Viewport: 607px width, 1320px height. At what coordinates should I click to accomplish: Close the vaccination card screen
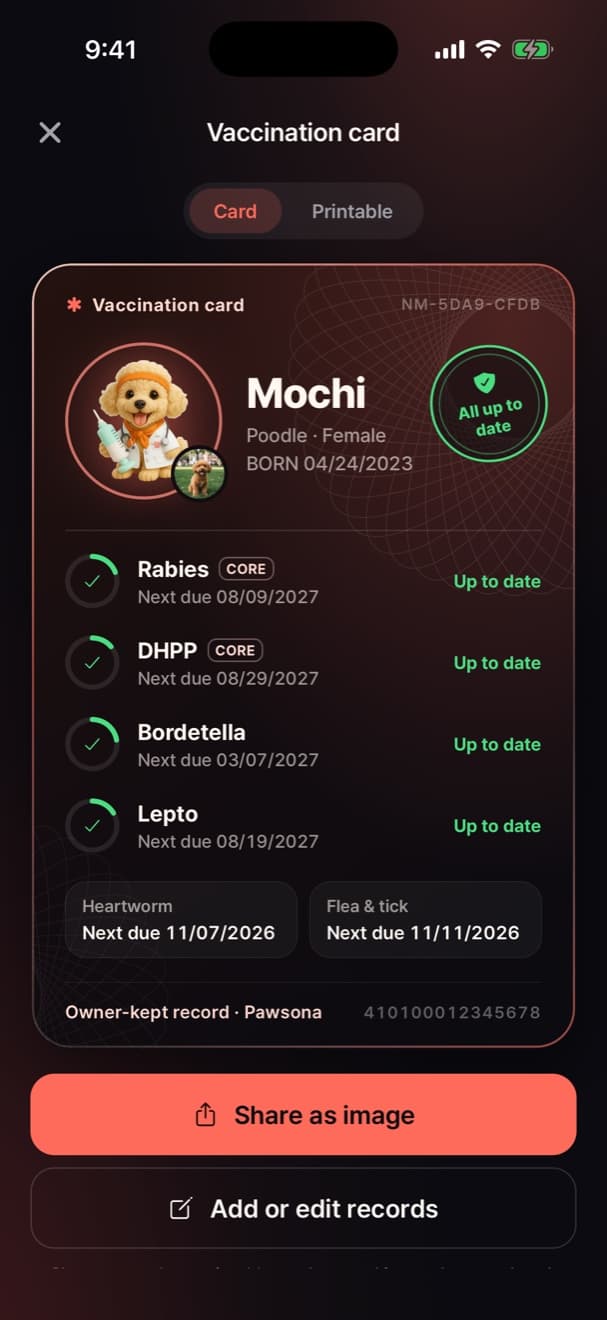coord(50,132)
